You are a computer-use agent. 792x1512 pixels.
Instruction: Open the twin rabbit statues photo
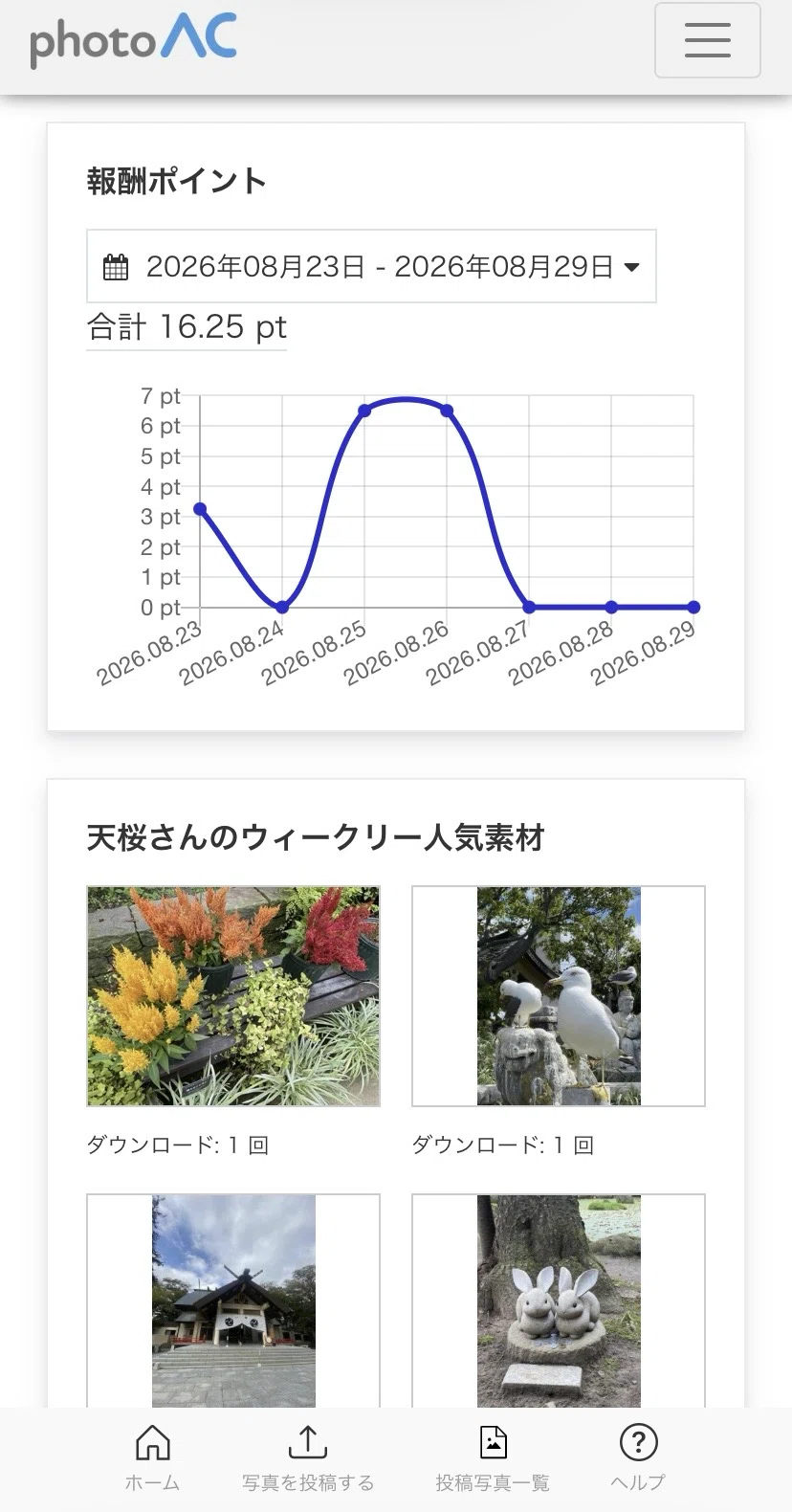[559, 1301]
